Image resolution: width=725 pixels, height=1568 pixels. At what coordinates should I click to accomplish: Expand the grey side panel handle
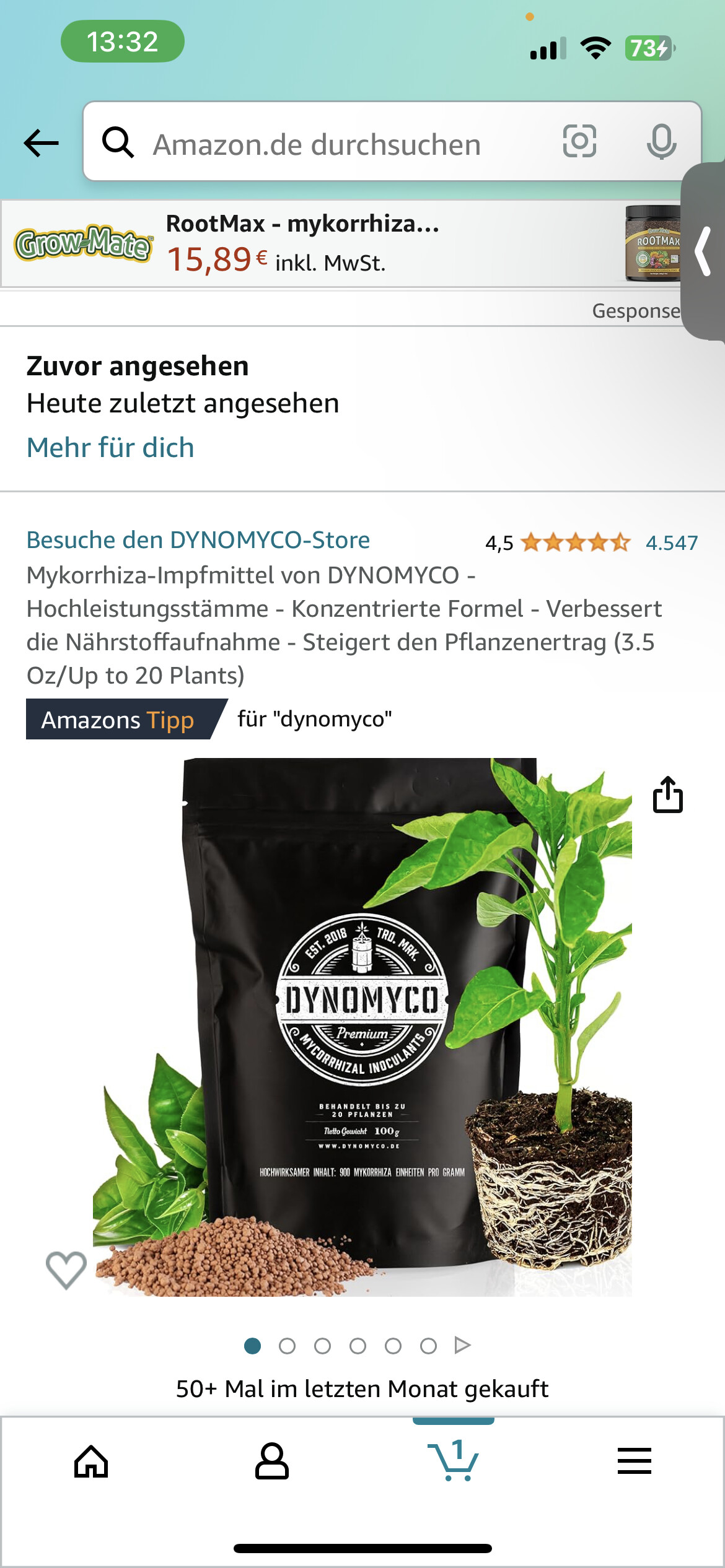point(704,251)
